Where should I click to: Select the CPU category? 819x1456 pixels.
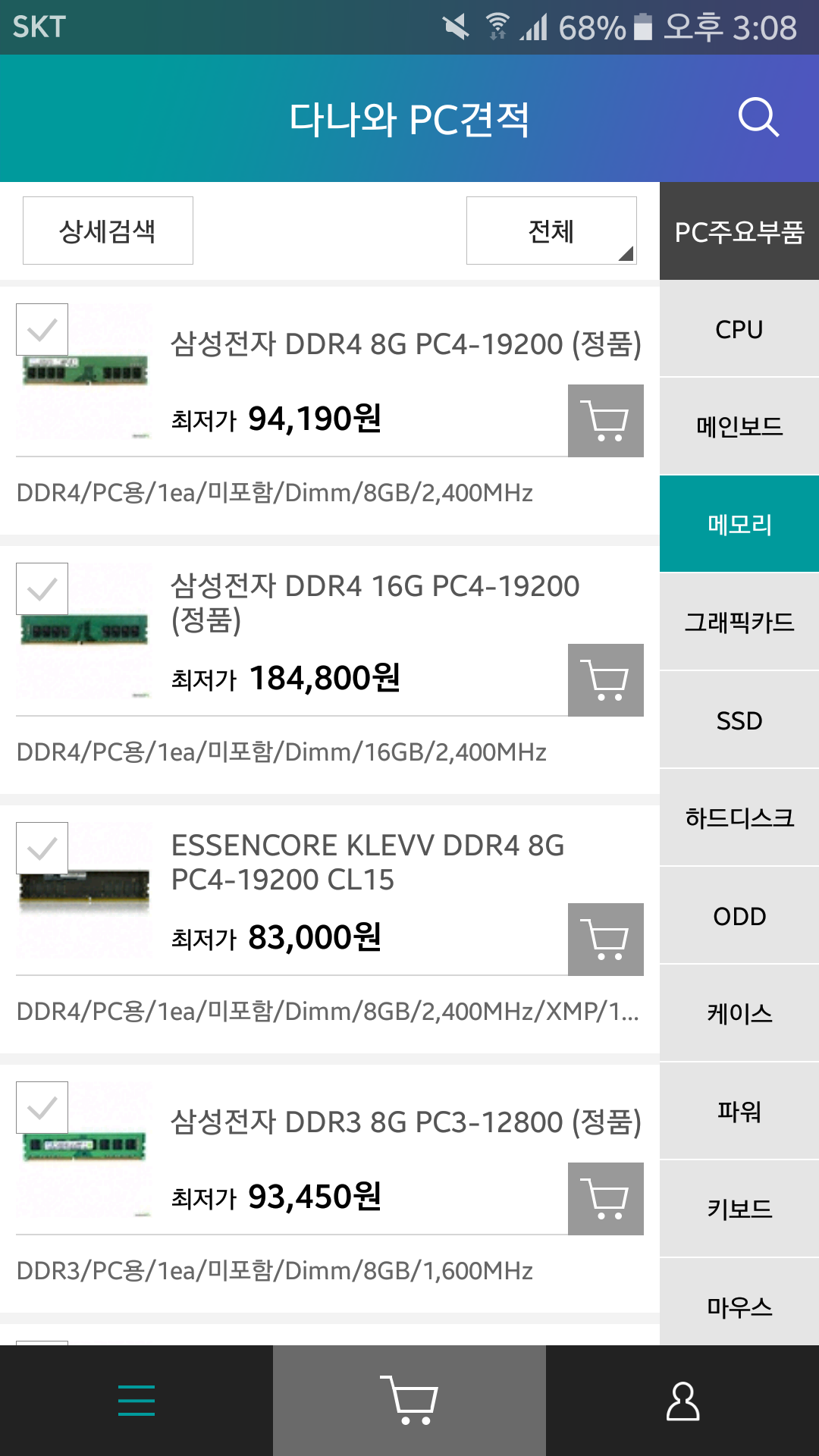coord(739,329)
